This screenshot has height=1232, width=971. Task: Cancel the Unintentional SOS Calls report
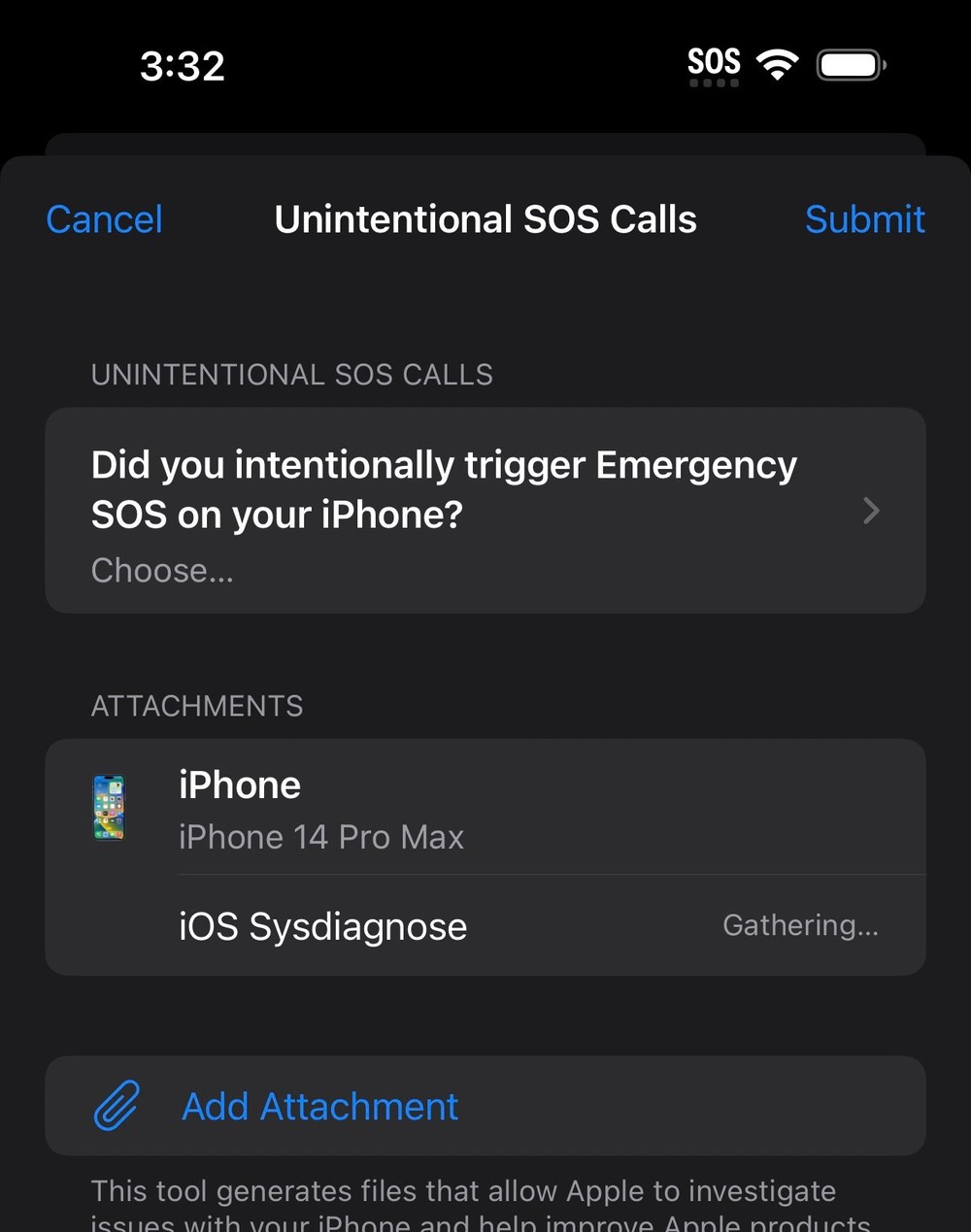click(104, 219)
